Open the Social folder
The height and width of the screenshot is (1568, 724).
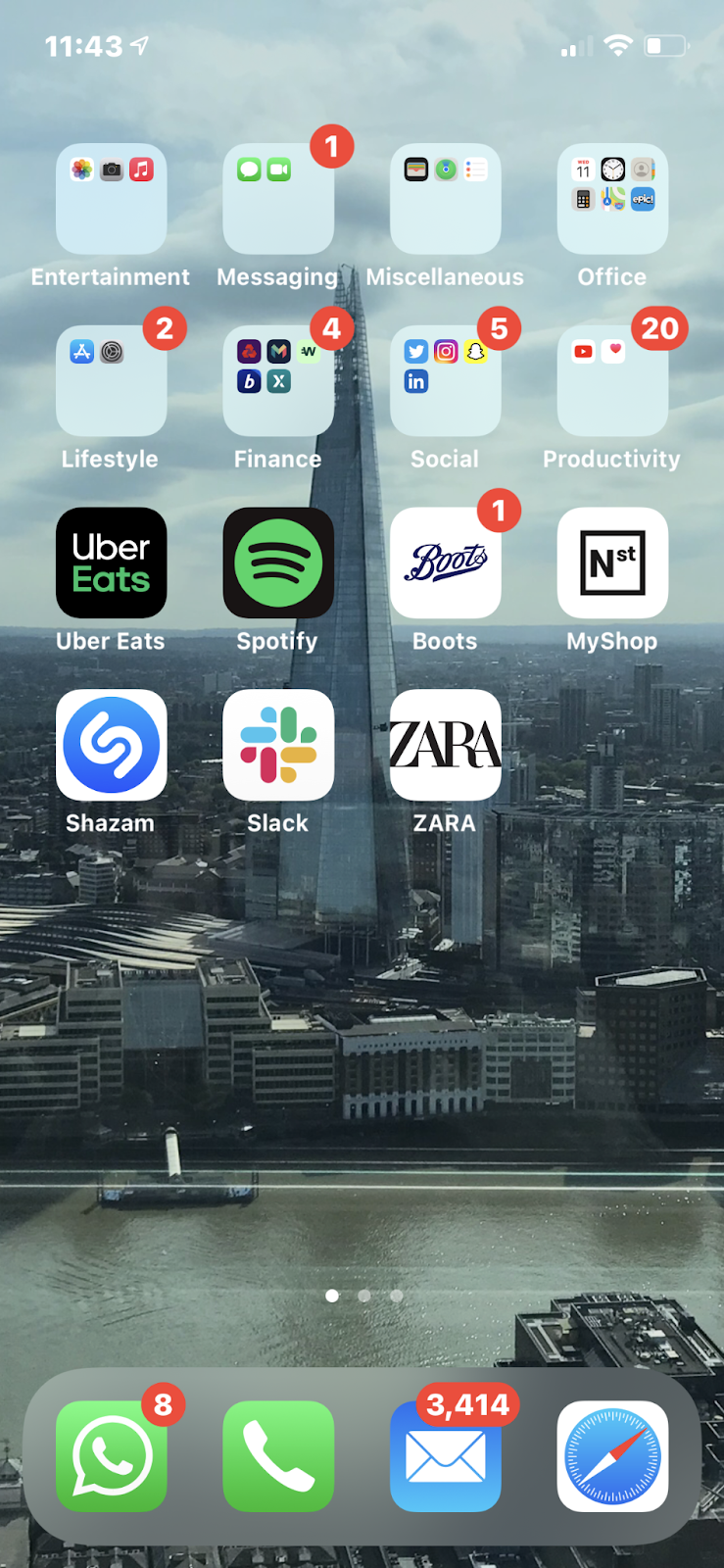445,381
